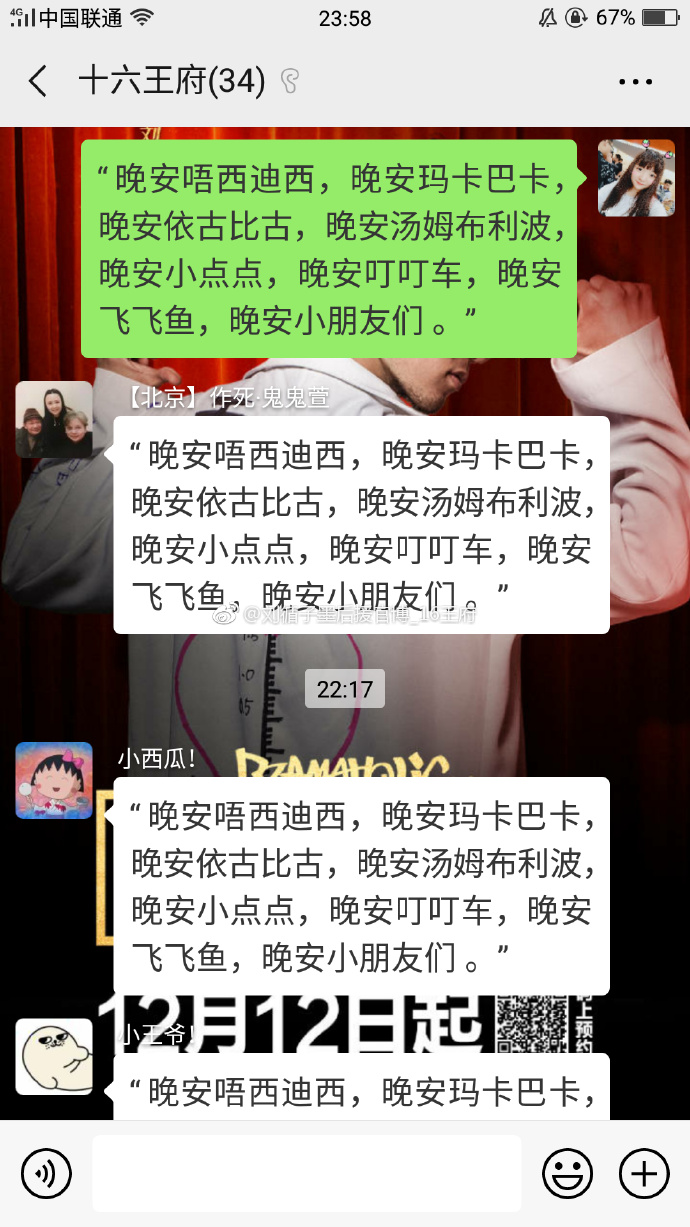Go back from 十六王府 group chat

pyautogui.click(x=38, y=81)
